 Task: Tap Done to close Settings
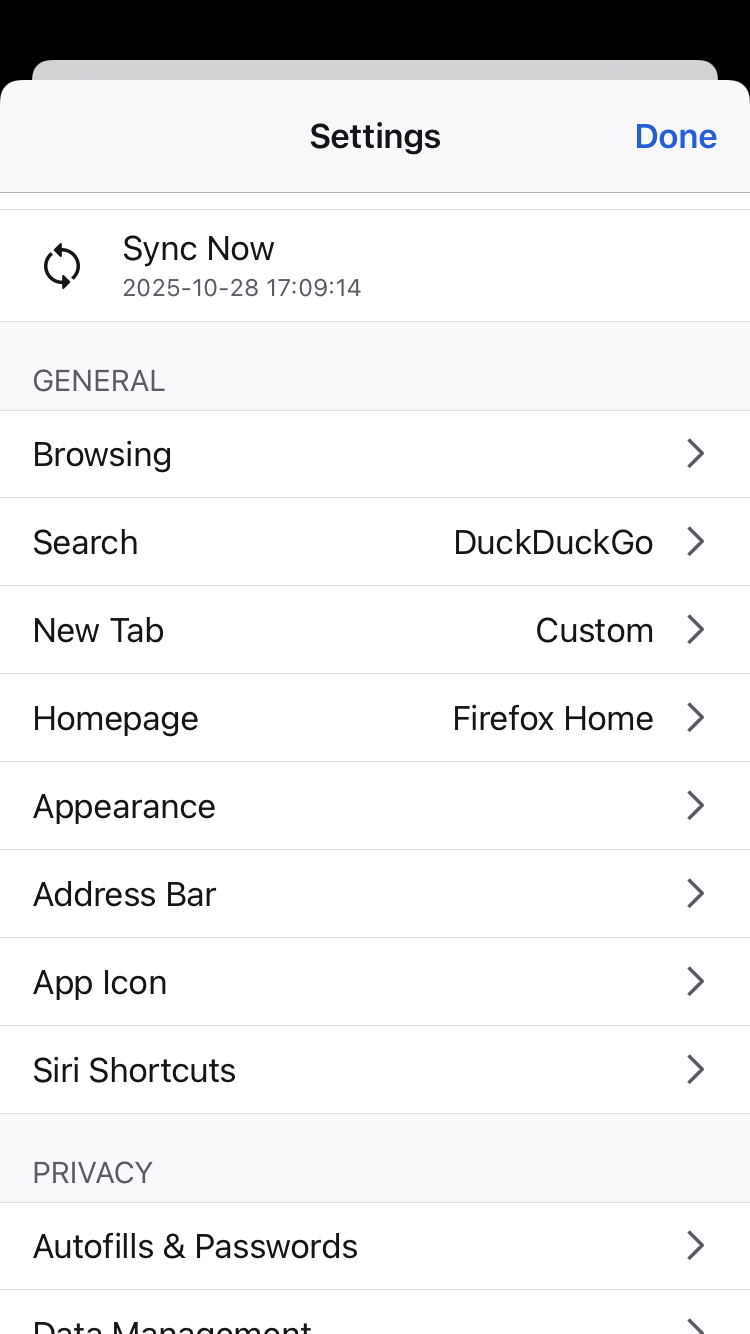(675, 136)
